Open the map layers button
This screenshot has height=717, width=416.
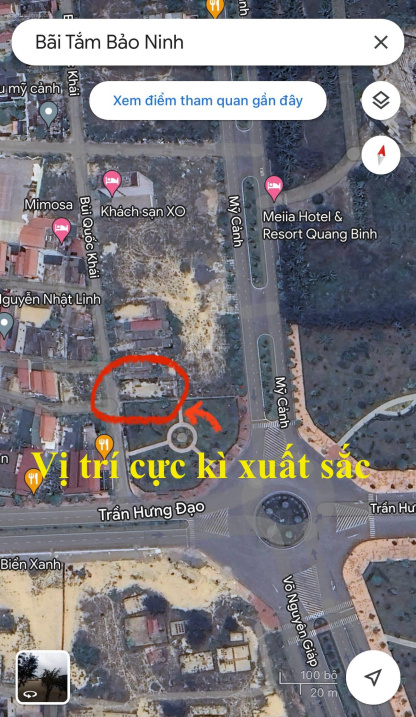[x=381, y=101]
